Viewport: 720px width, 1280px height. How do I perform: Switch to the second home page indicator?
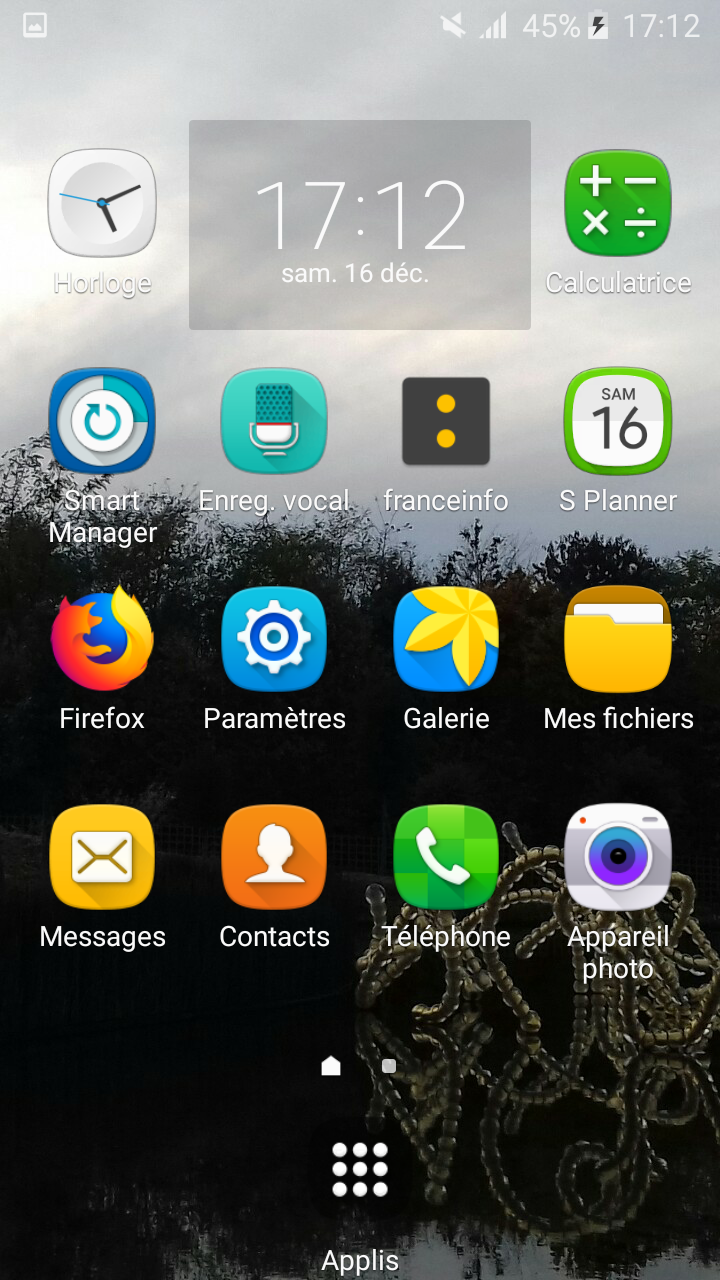[389, 1066]
